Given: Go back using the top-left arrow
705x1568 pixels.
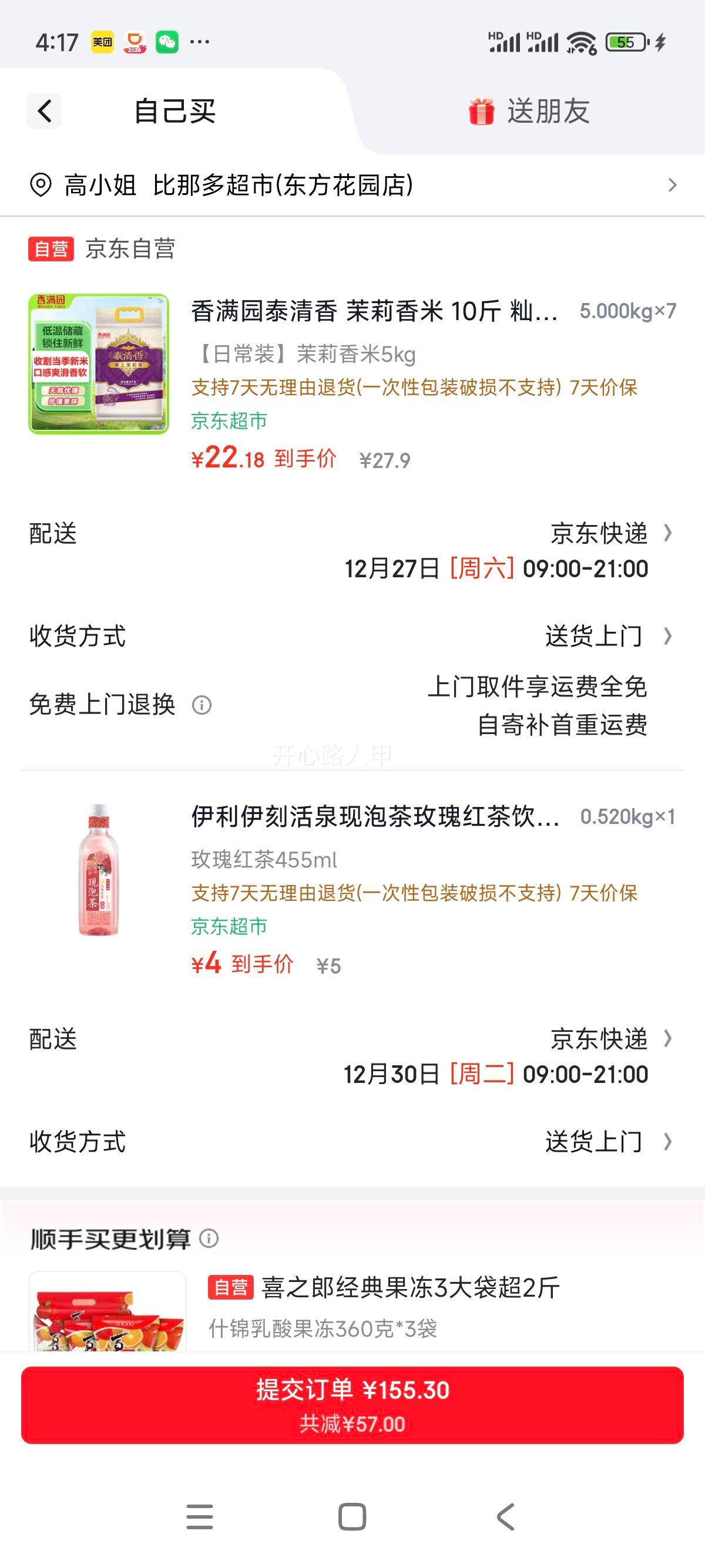Looking at the screenshot, I should tap(44, 112).
